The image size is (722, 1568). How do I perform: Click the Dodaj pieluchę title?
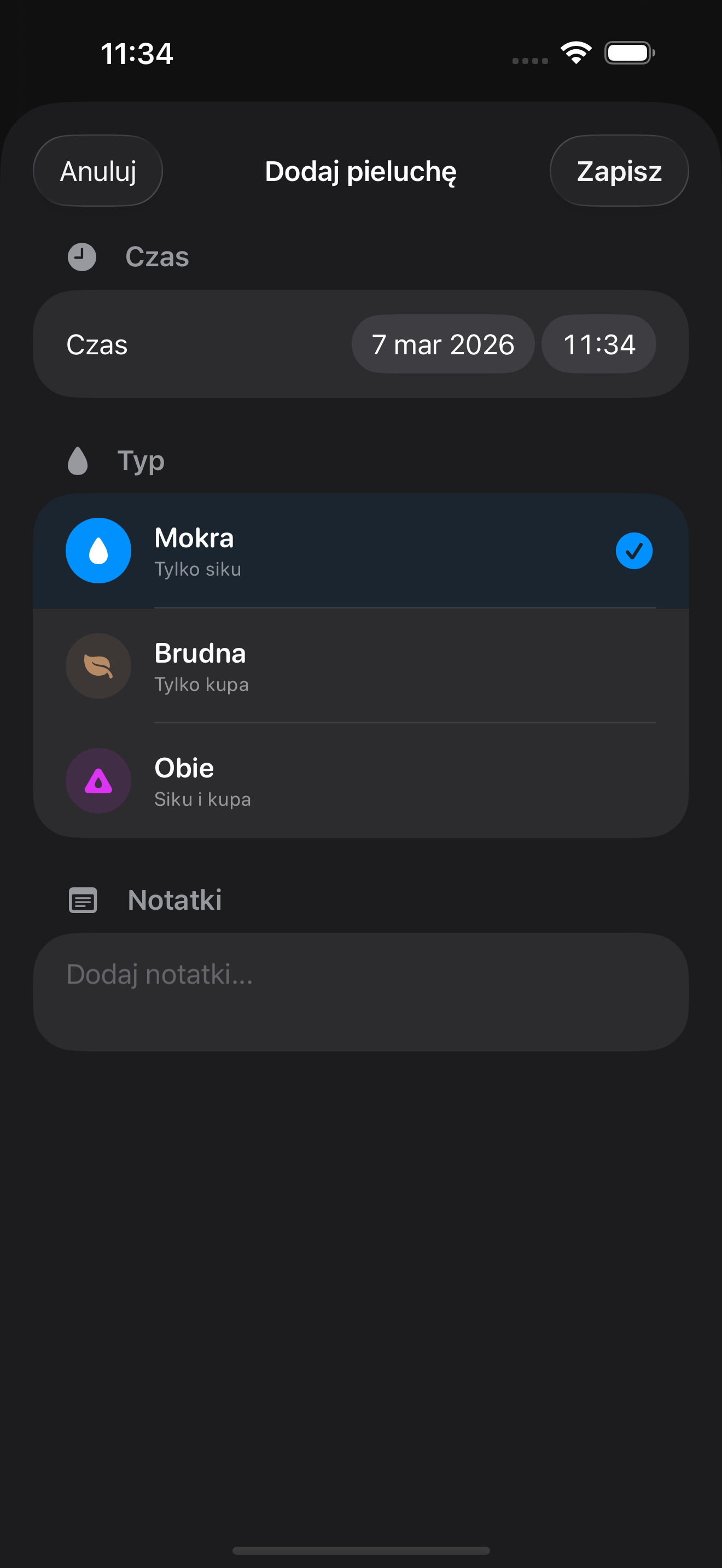coord(361,171)
